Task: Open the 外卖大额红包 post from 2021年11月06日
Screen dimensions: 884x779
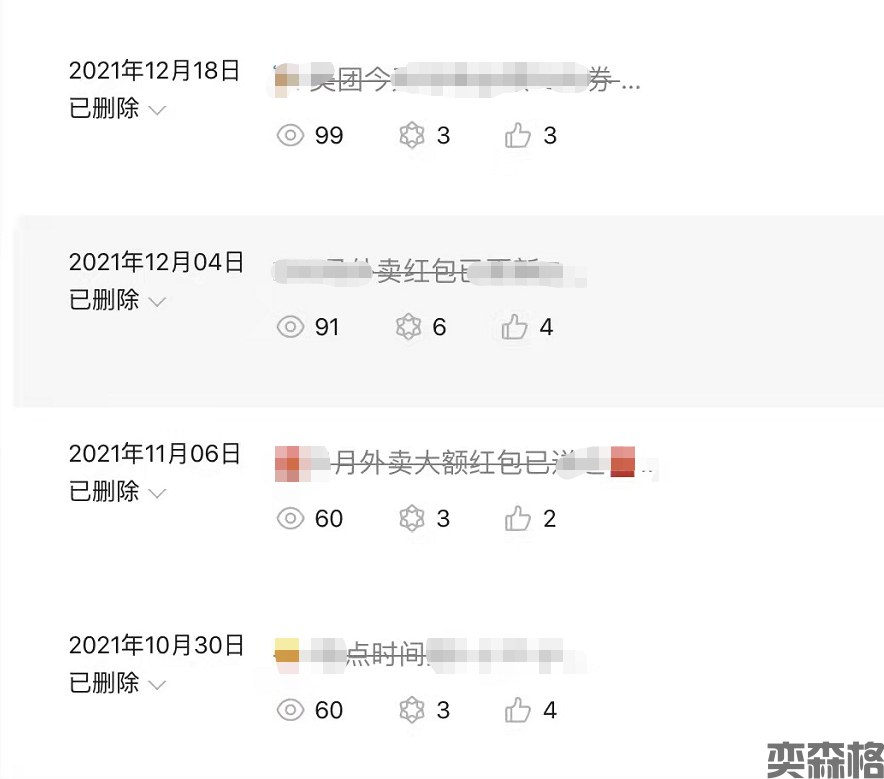Action: [465, 464]
